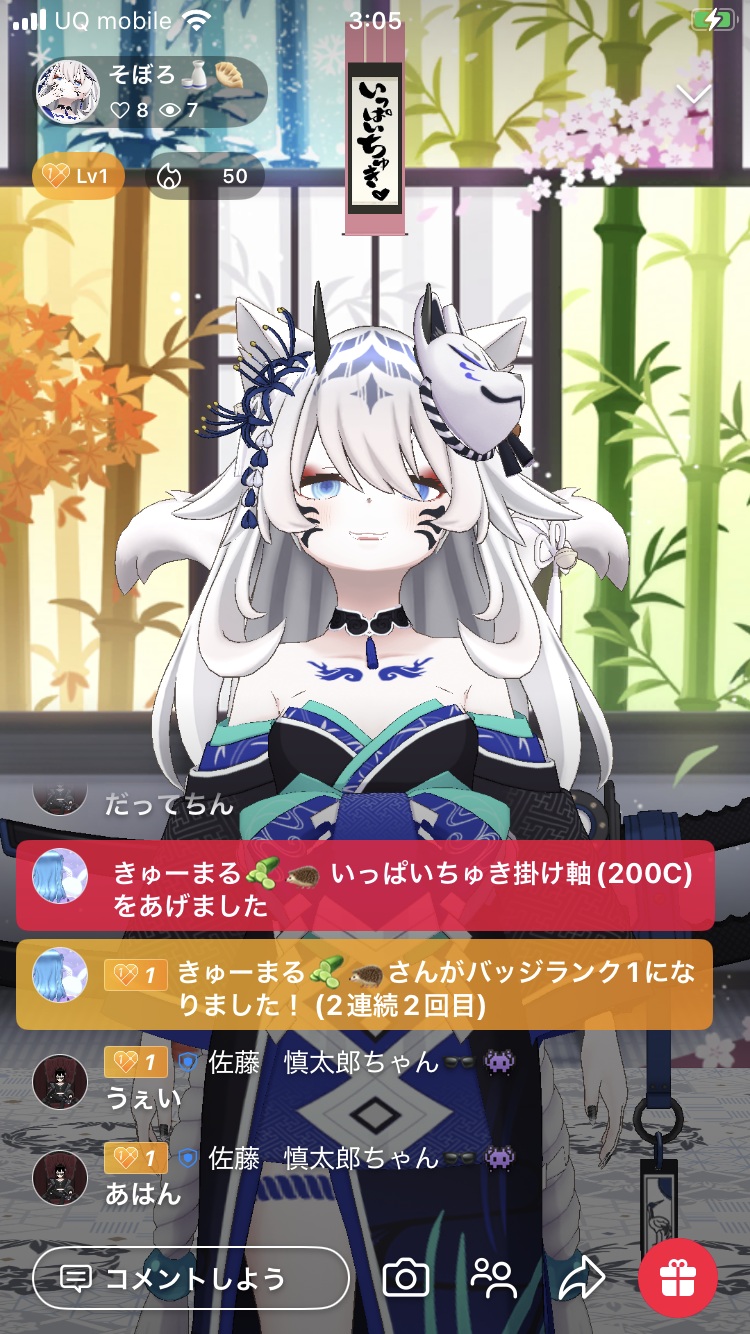Share this live stream
Viewport: 750px width, 1334px height.
point(581,1277)
